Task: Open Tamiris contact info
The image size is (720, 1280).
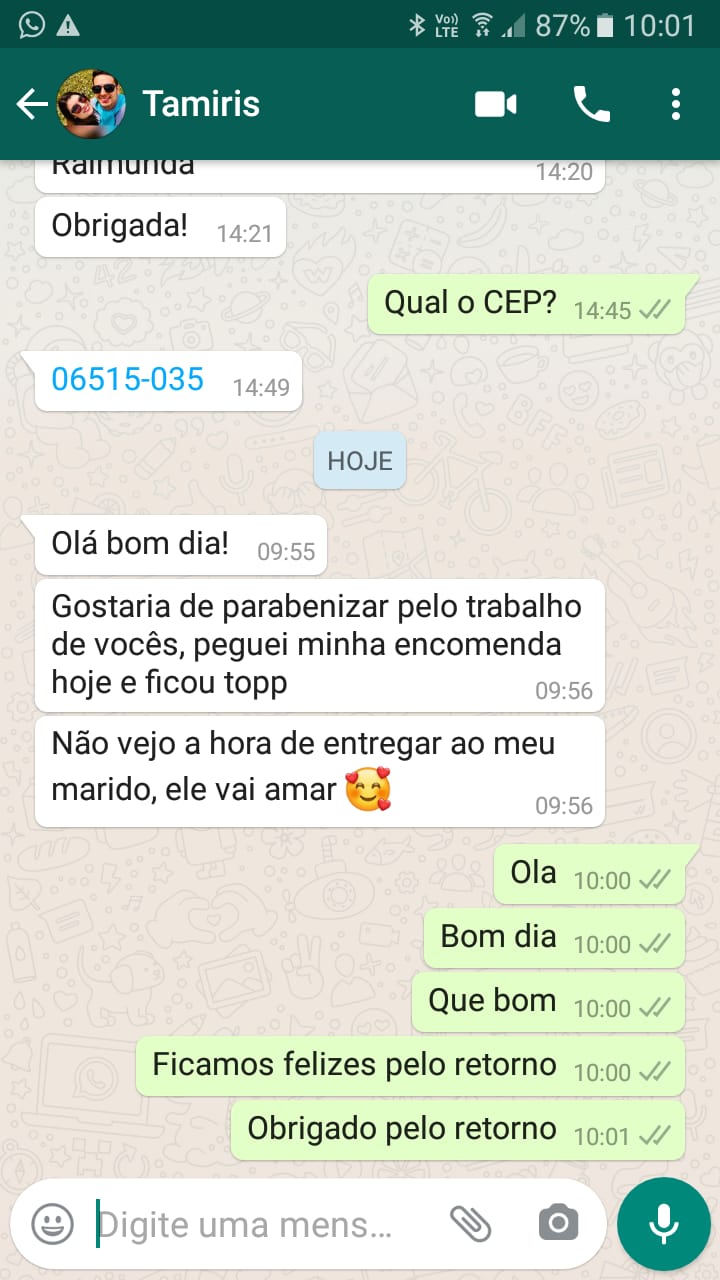Action: pyautogui.click(x=200, y=104)
